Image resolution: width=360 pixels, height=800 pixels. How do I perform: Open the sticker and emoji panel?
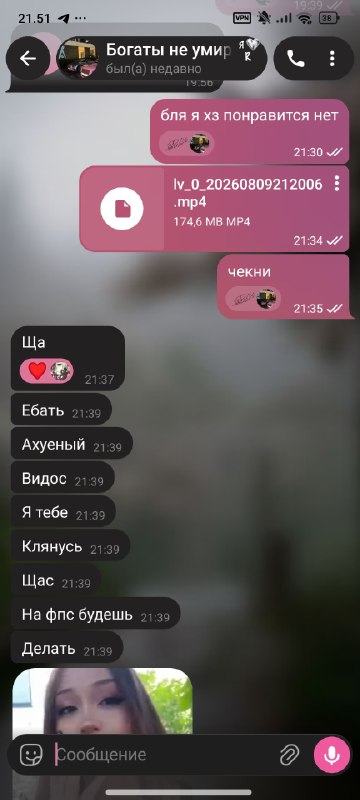pyautogui.click(x=31, y=755)
